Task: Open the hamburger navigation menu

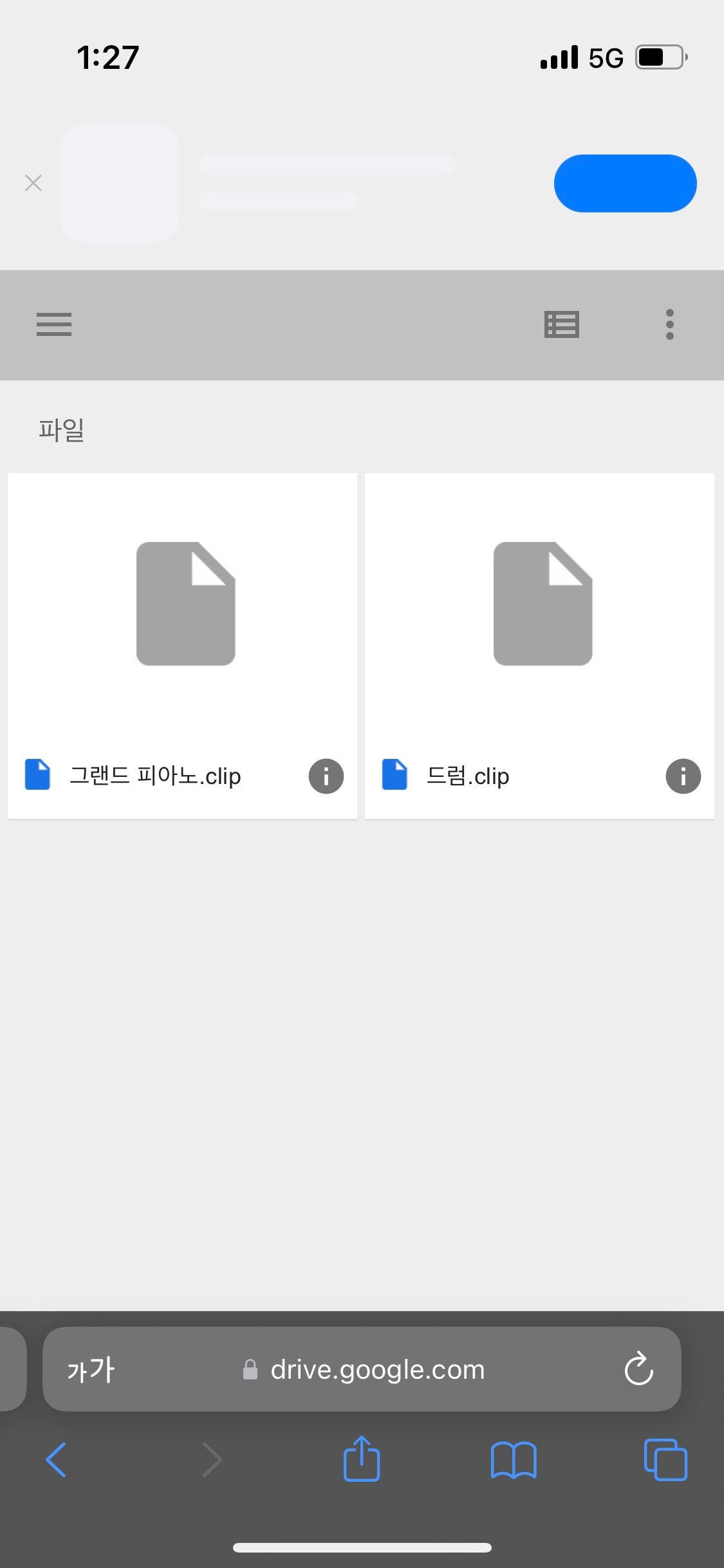Action: (x=54, y=324)
